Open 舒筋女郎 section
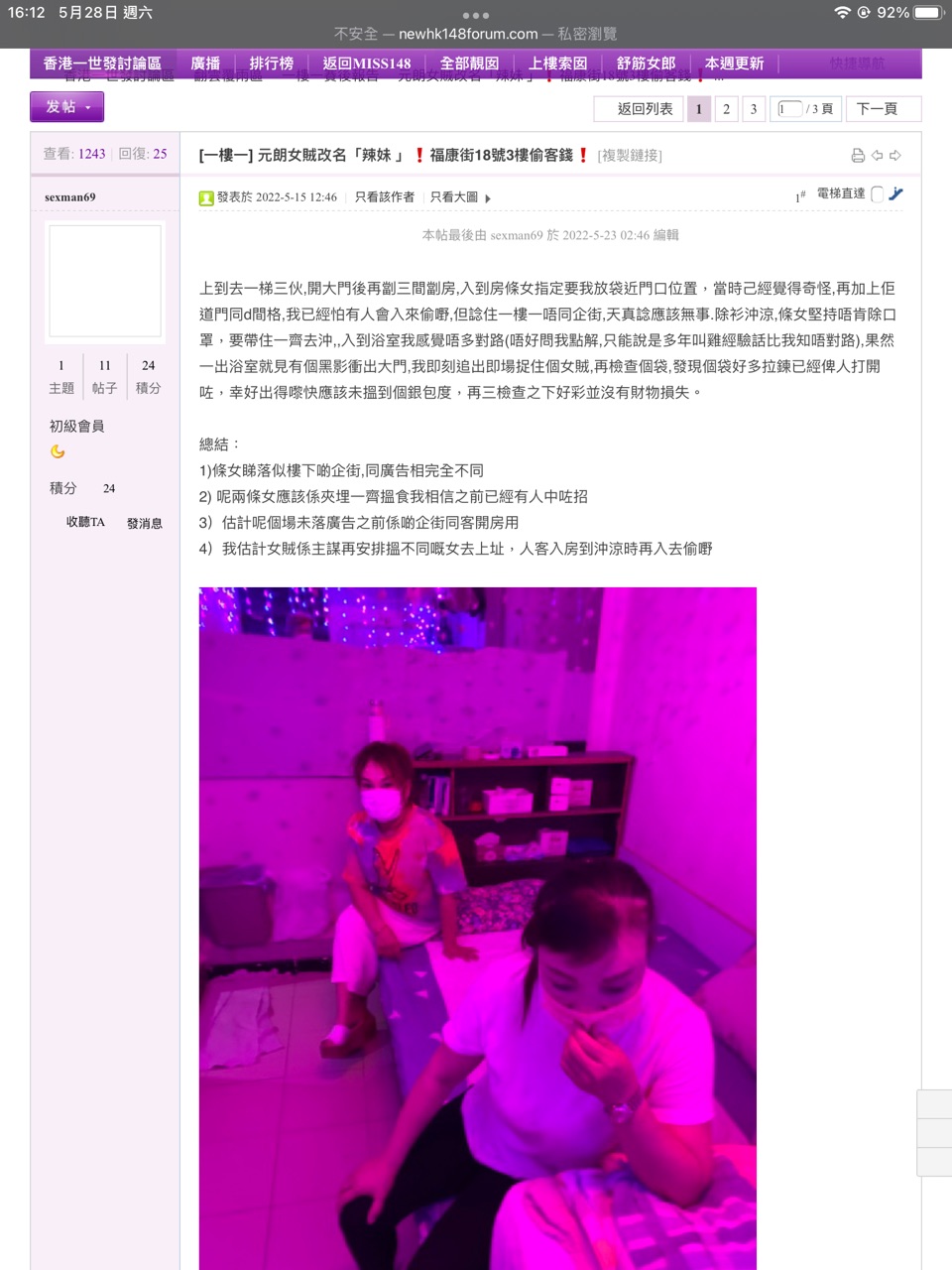This screenshot has width=952, height=1270. pyautogui.click(x=646, y=63)
